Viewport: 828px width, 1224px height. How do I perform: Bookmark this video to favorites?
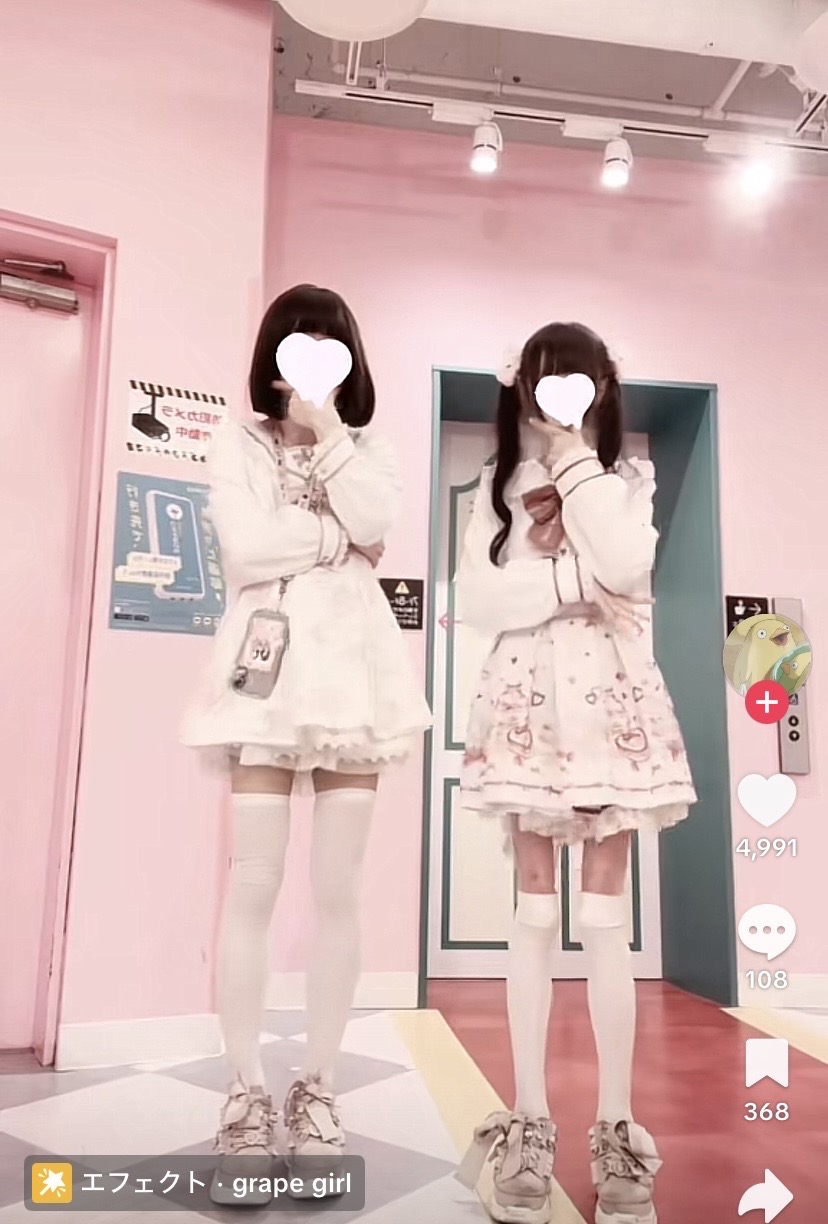click(x=766, y=1063)
